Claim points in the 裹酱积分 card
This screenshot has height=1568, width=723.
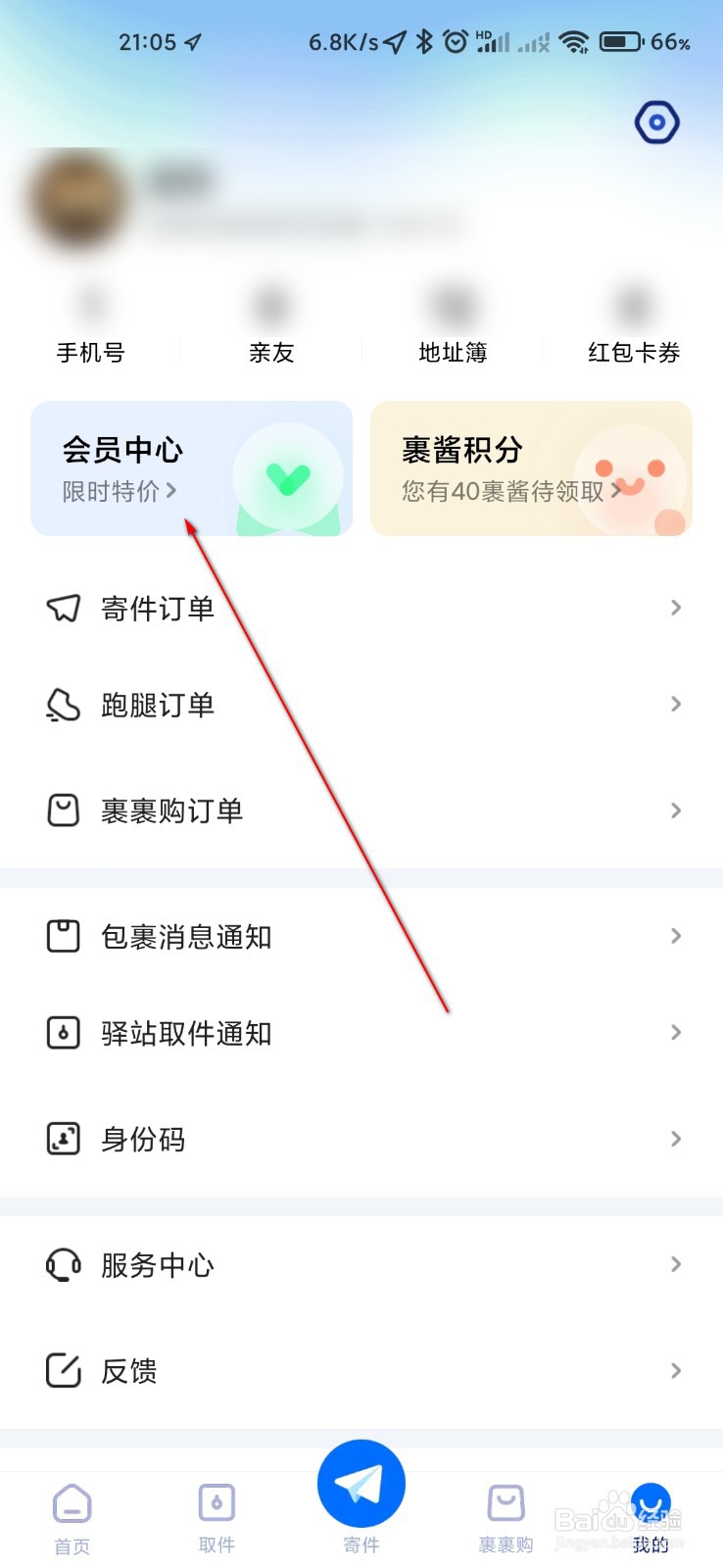pyautogui.click(x=615, y=491)
